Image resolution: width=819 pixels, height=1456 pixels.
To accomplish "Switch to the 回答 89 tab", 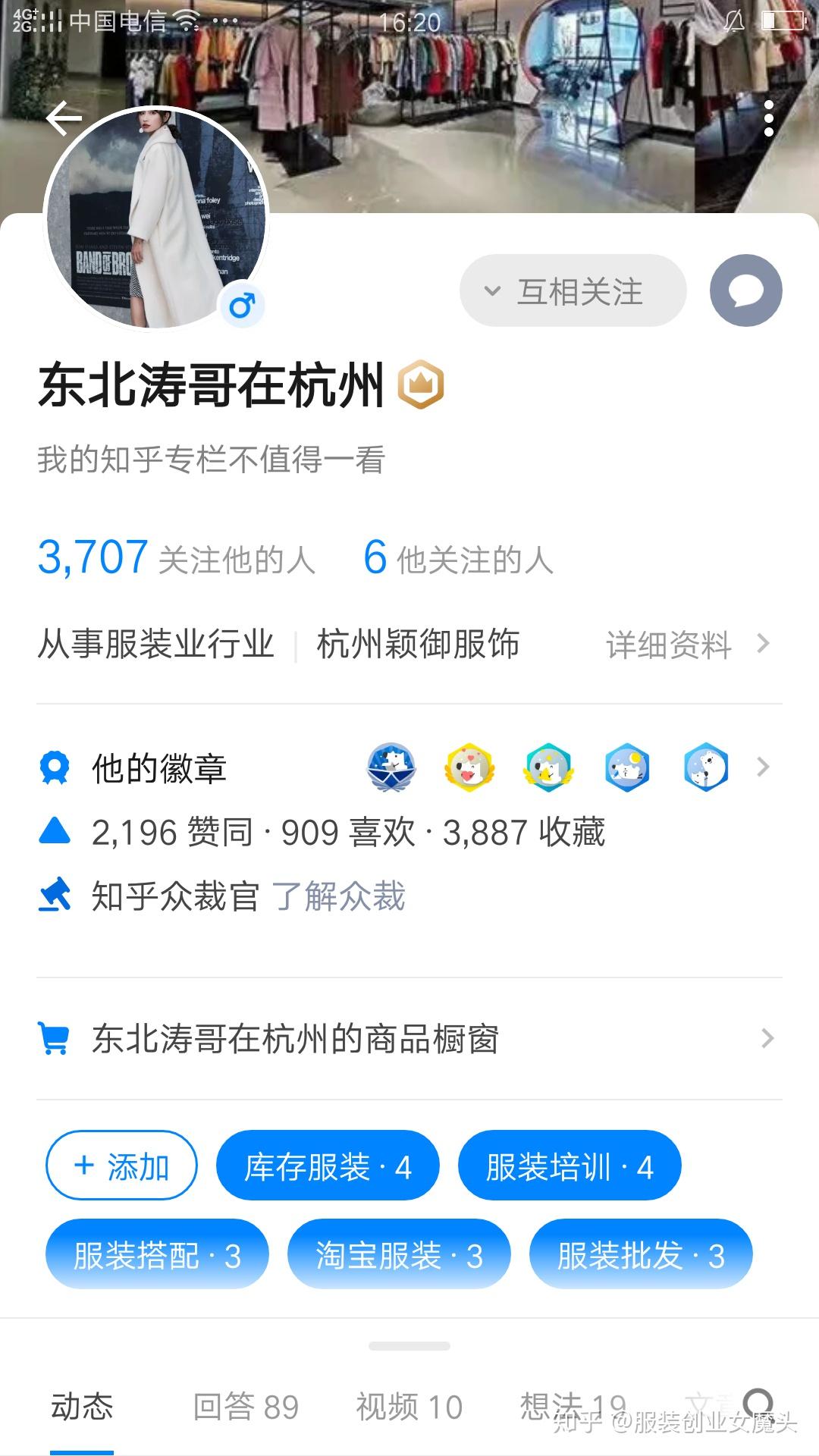I will (246, 1407).
